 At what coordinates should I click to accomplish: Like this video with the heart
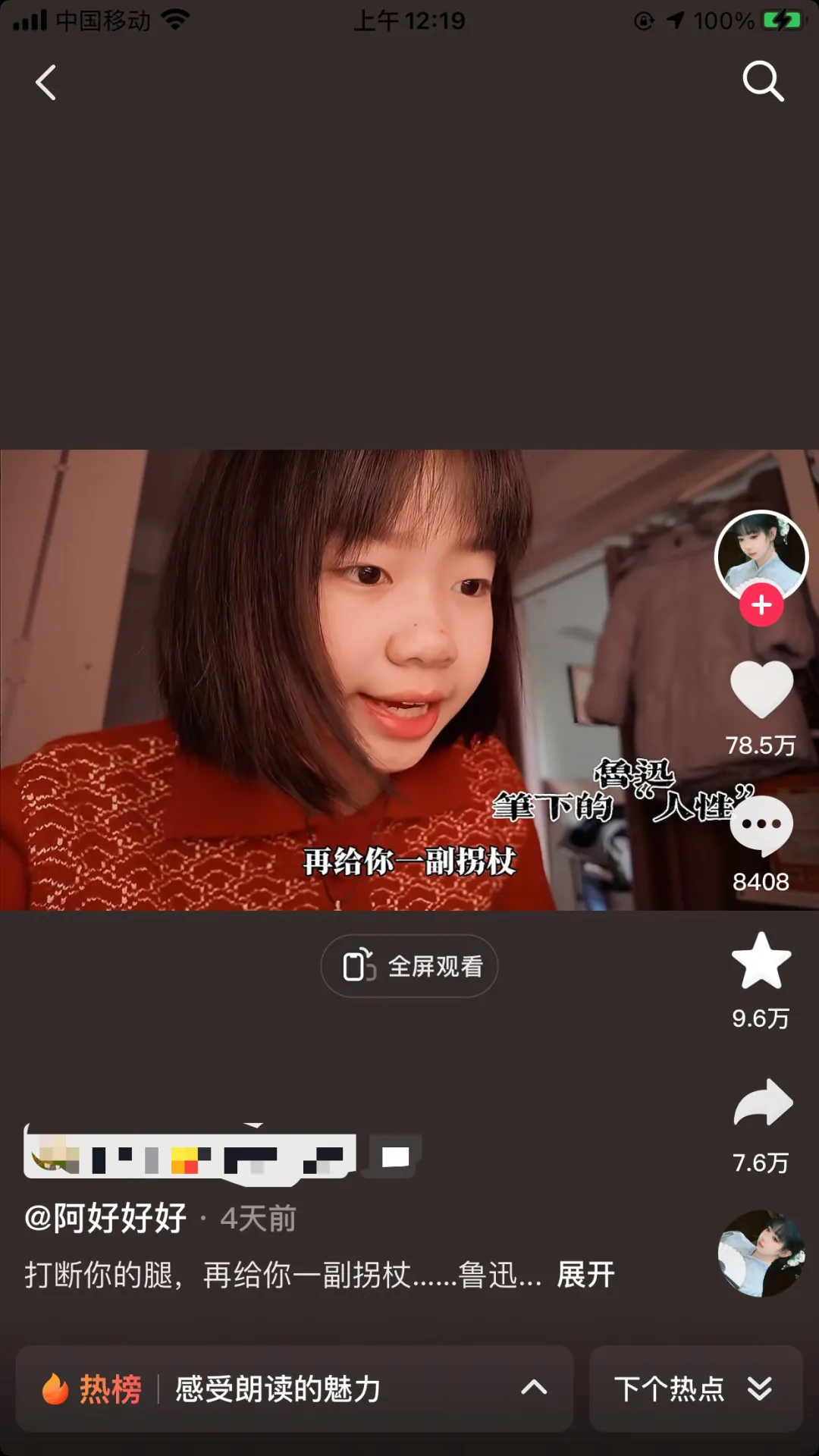point(761,689)
